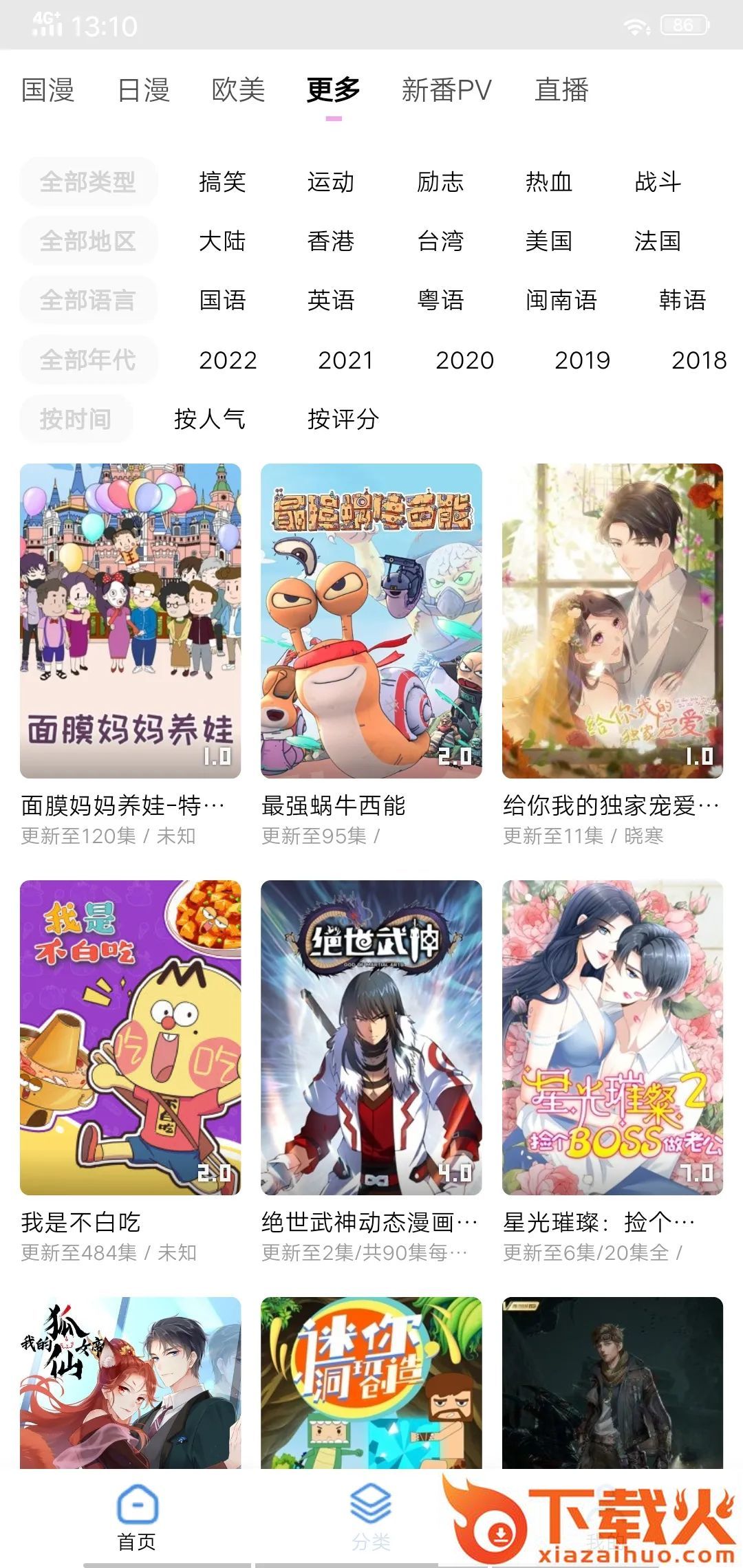Image resolution: width=743 pixels, height=1568 pixels.
Task: Open the 日漫 tab
Action: (143, 90)
